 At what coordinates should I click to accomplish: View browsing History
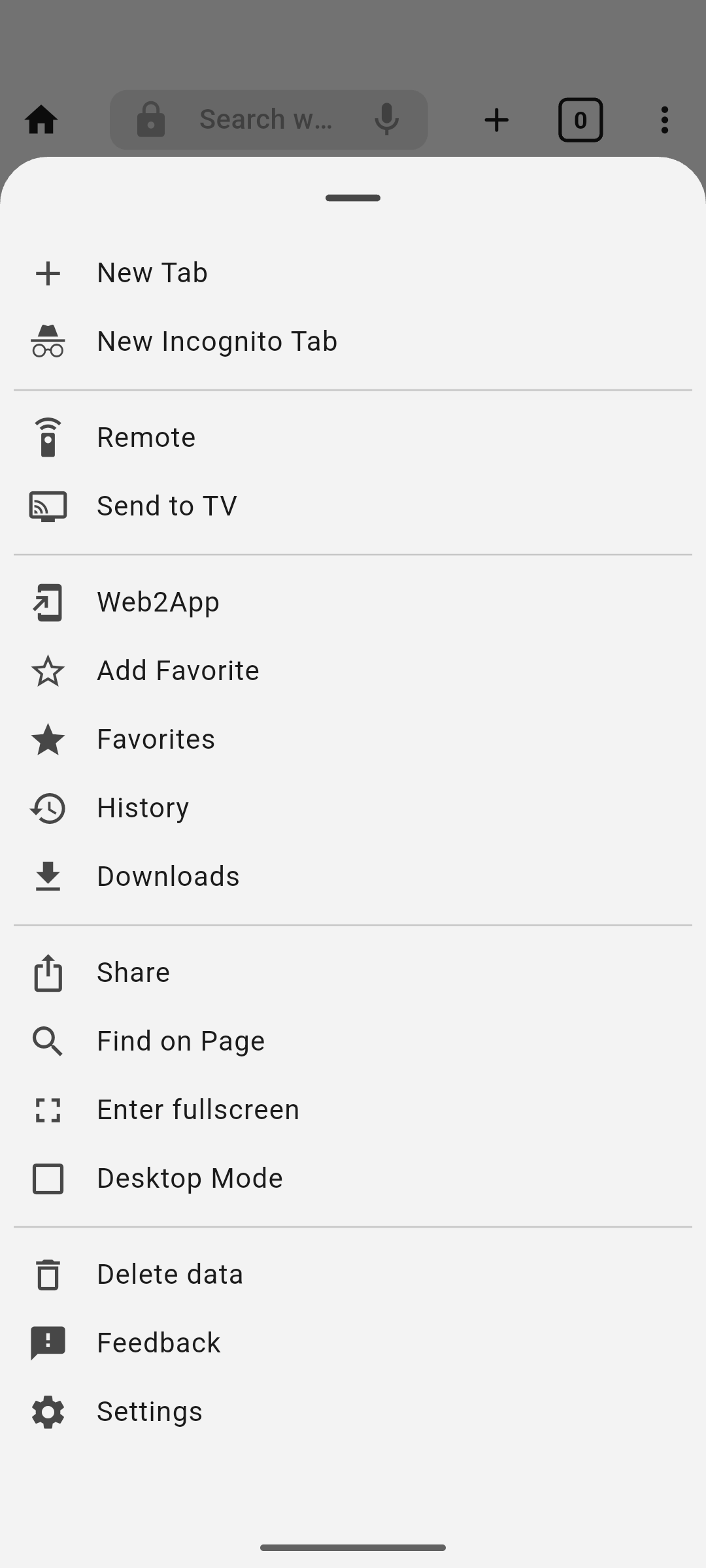point(143,808)
